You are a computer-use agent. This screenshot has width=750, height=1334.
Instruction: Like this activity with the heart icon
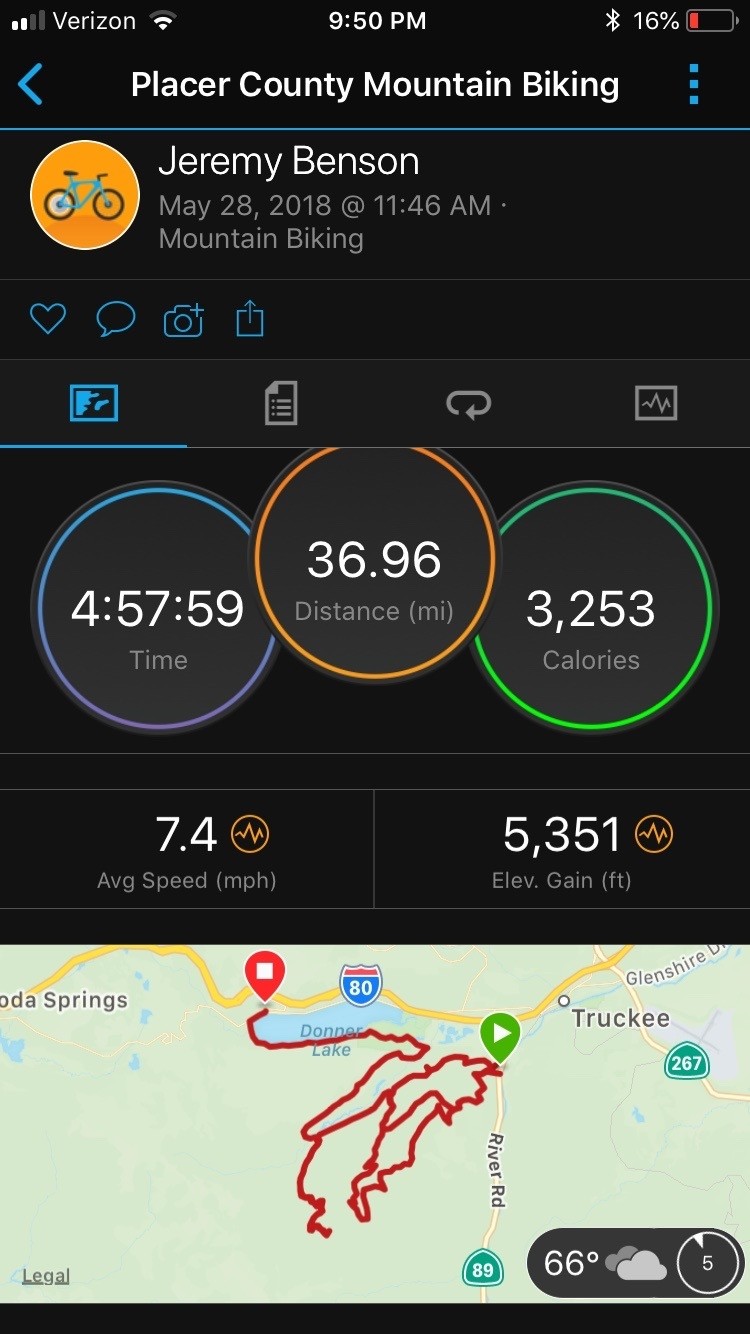47,320
